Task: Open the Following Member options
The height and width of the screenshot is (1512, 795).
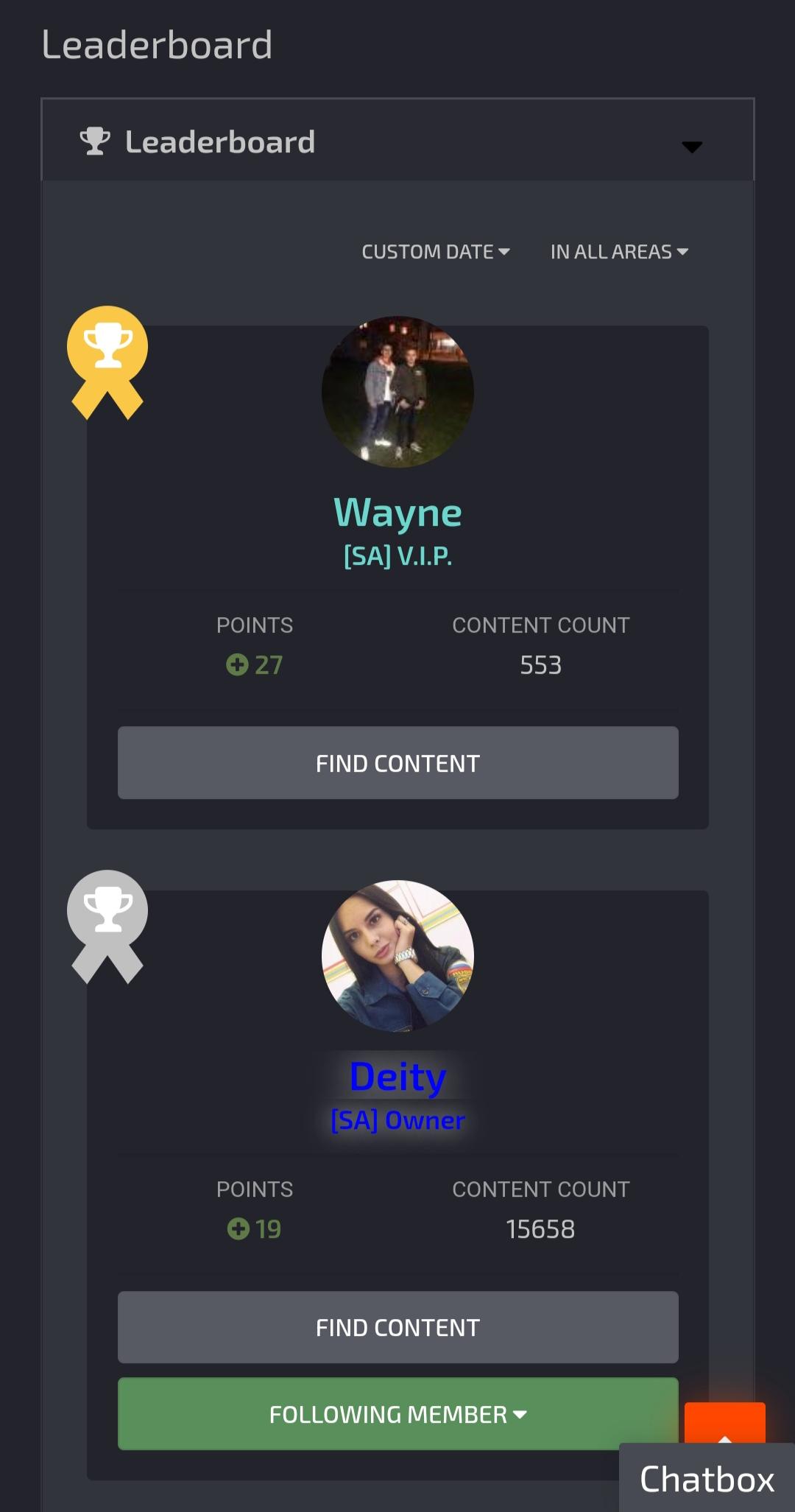Action: (x=397, y=1414)
